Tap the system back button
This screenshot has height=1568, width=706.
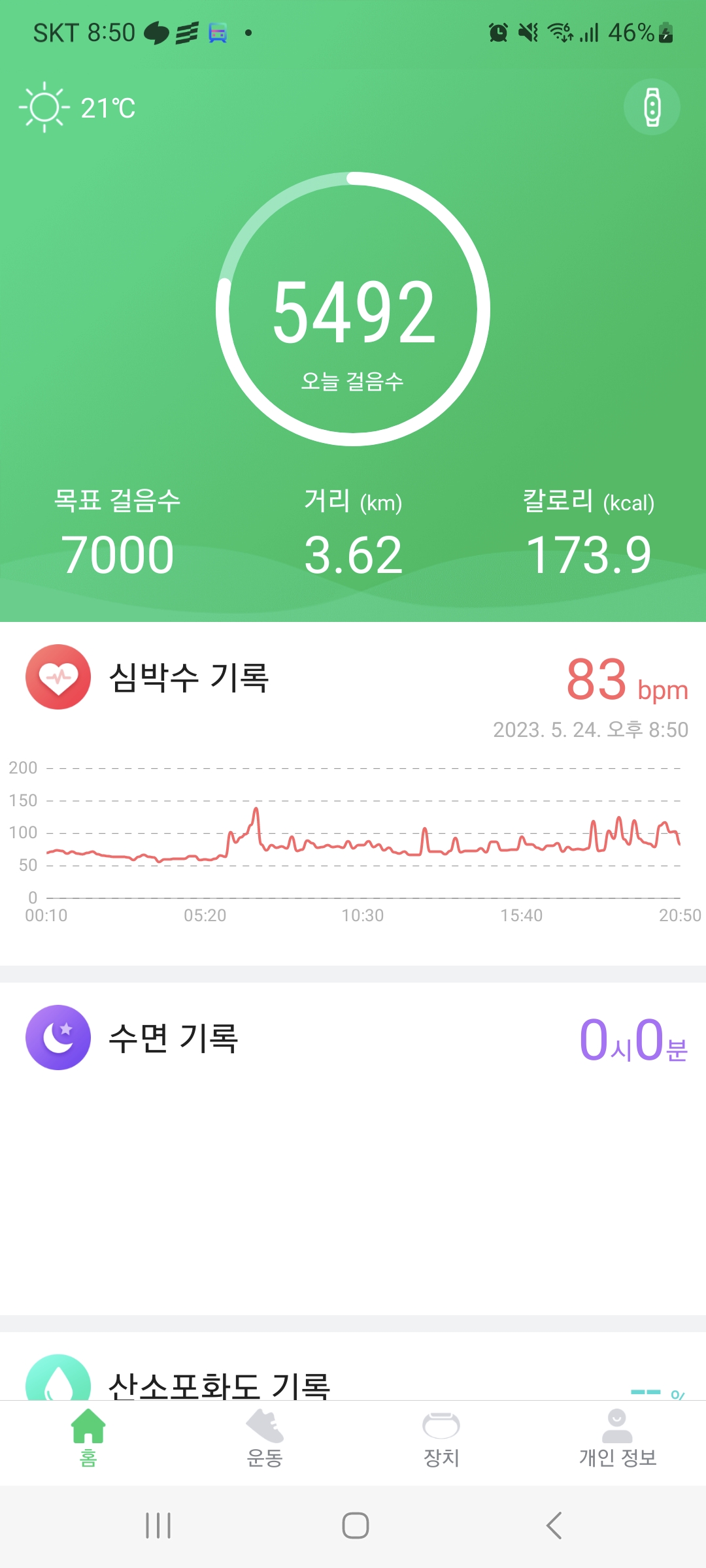tap(554, 1526)
